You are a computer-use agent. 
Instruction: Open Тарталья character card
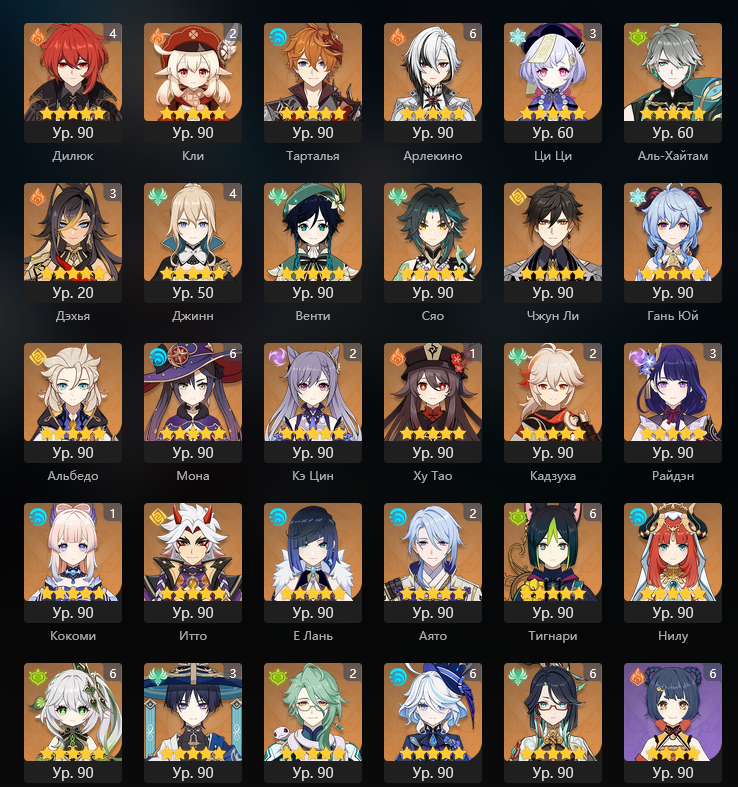pyautogui.click(x=313, y=80)
